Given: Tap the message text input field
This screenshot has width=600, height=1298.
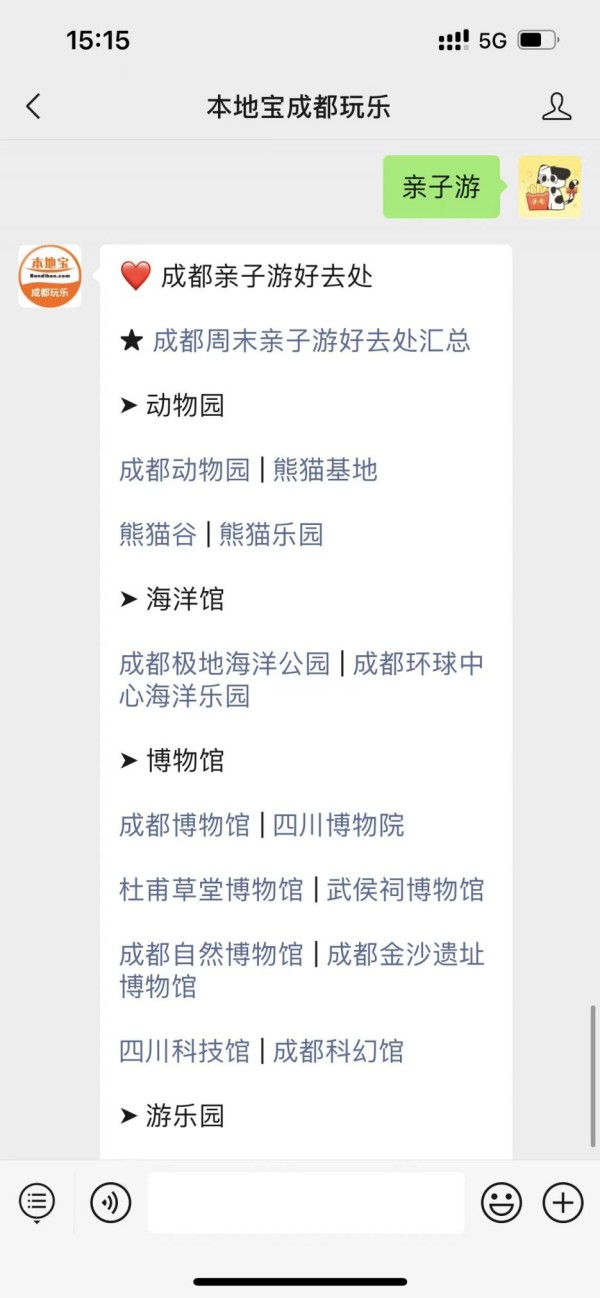Looking at the screenshot, I should (306, 1202).
